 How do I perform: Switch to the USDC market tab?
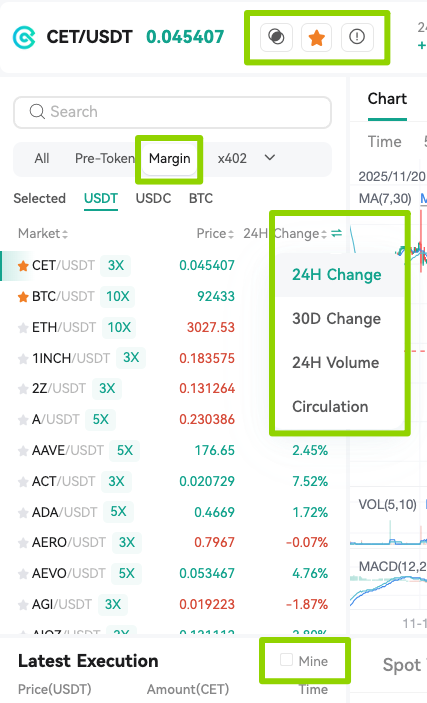pos(153,199)
